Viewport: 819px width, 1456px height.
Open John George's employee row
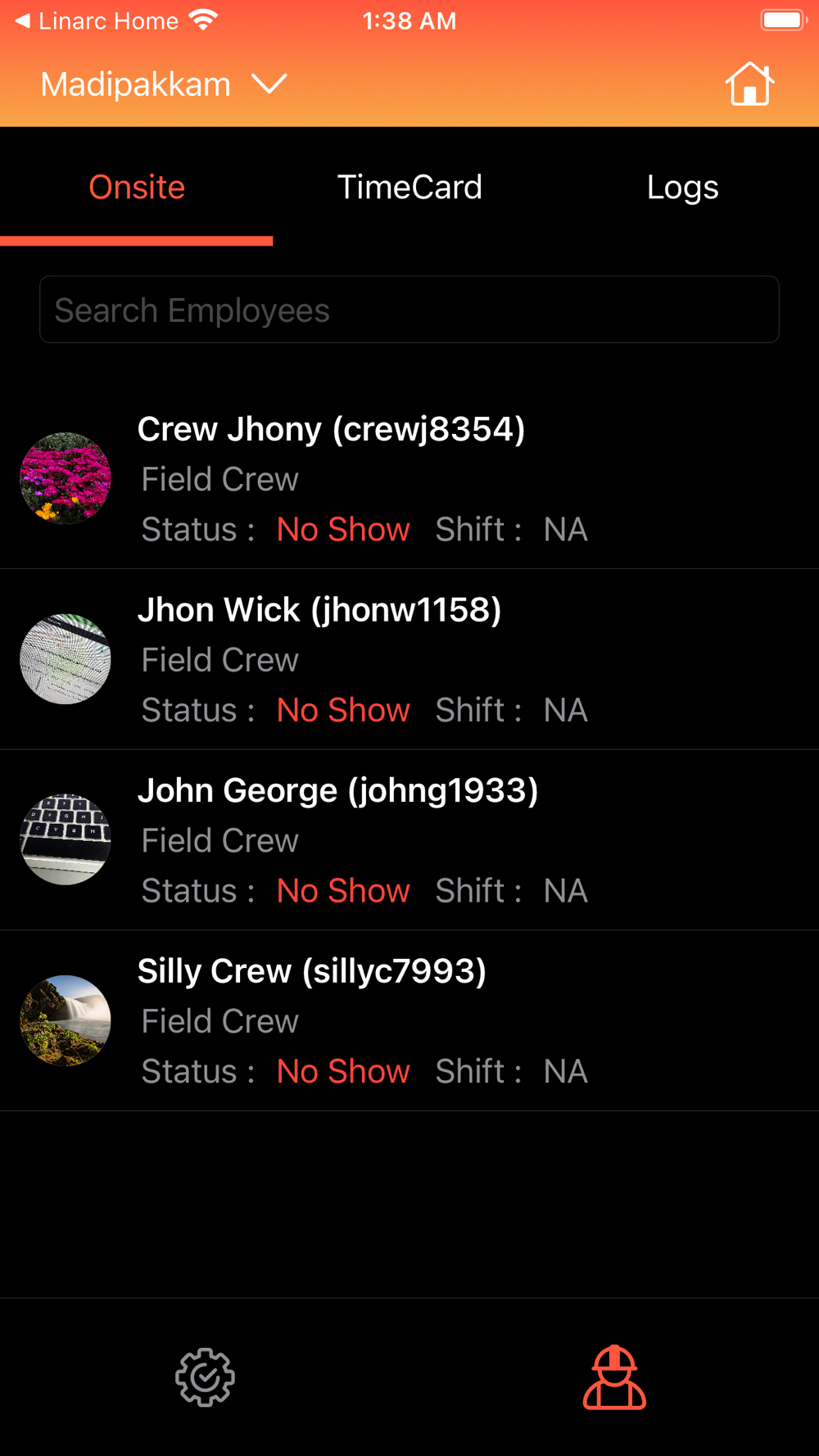click(409, 840)
